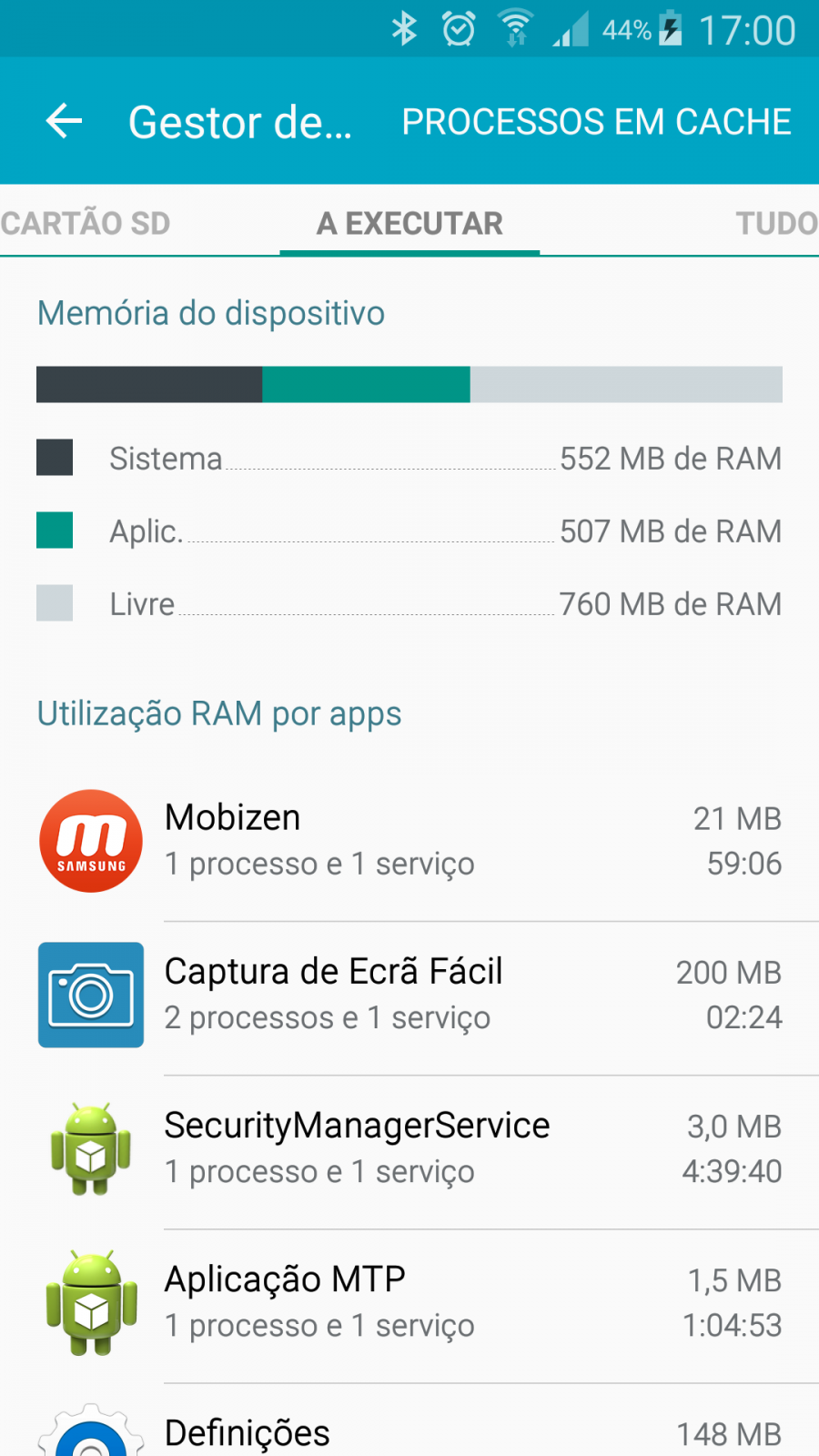Screen dimensions: 819x1456
Task: Open the Mobizen running process
Action: [409, 842]
